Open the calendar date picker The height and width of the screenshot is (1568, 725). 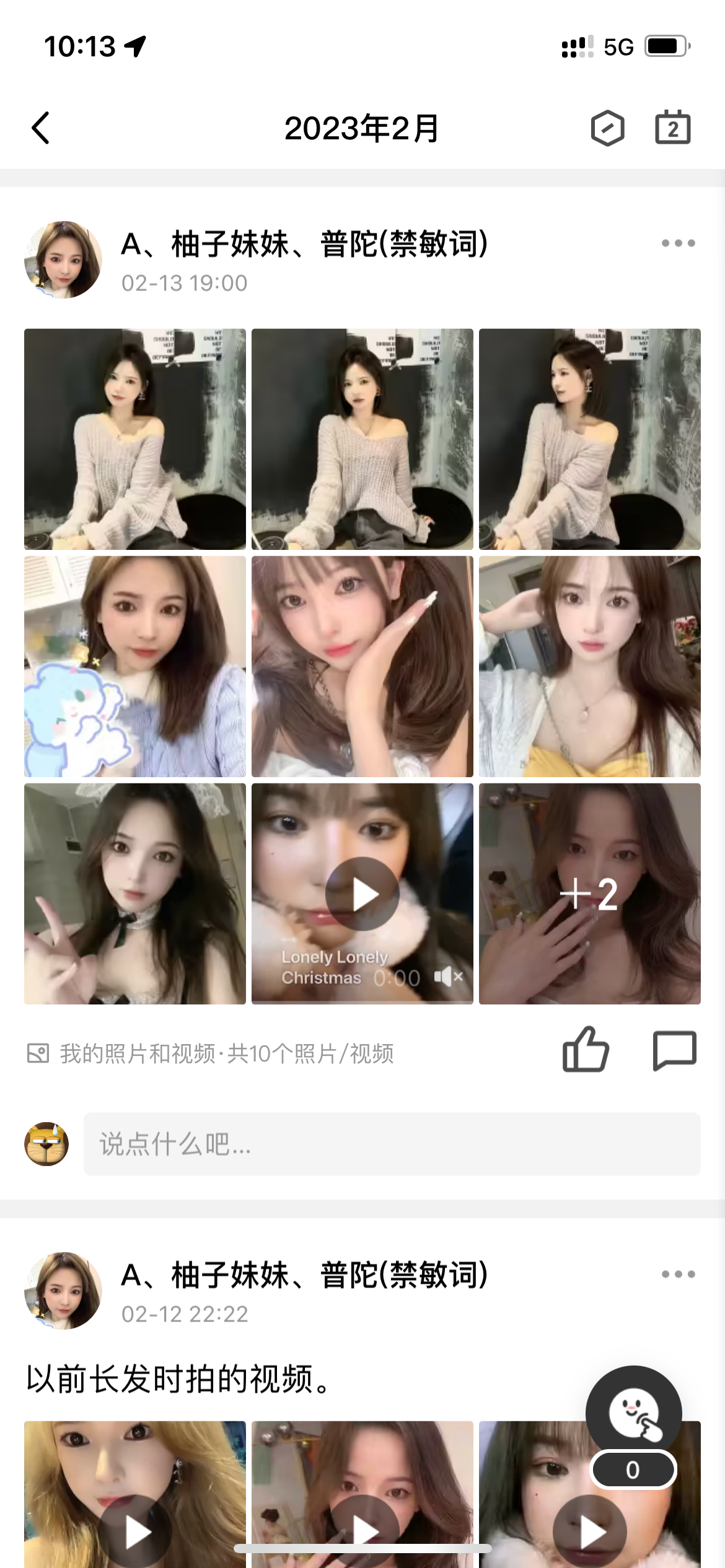(672, 128)
